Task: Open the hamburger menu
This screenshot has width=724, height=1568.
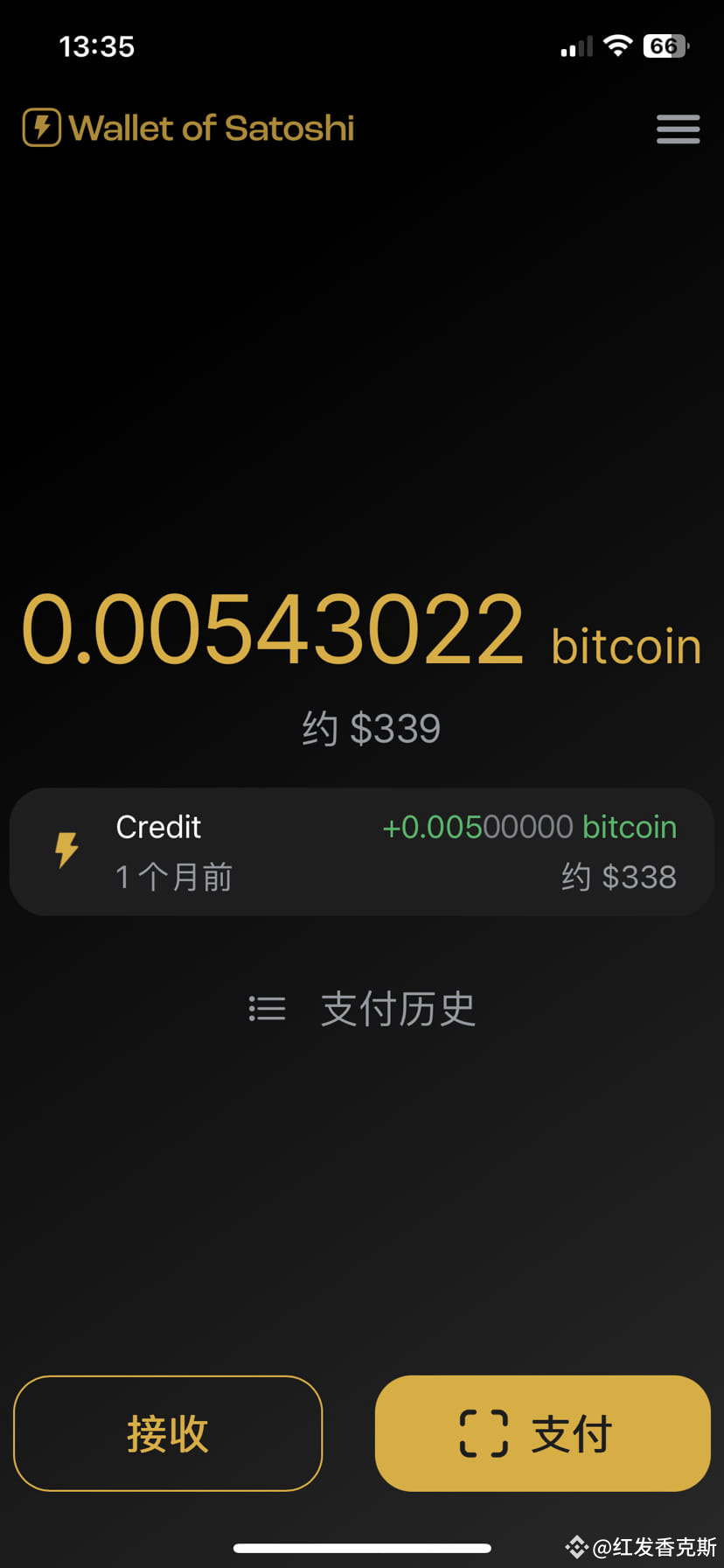Action: point(678,129)
